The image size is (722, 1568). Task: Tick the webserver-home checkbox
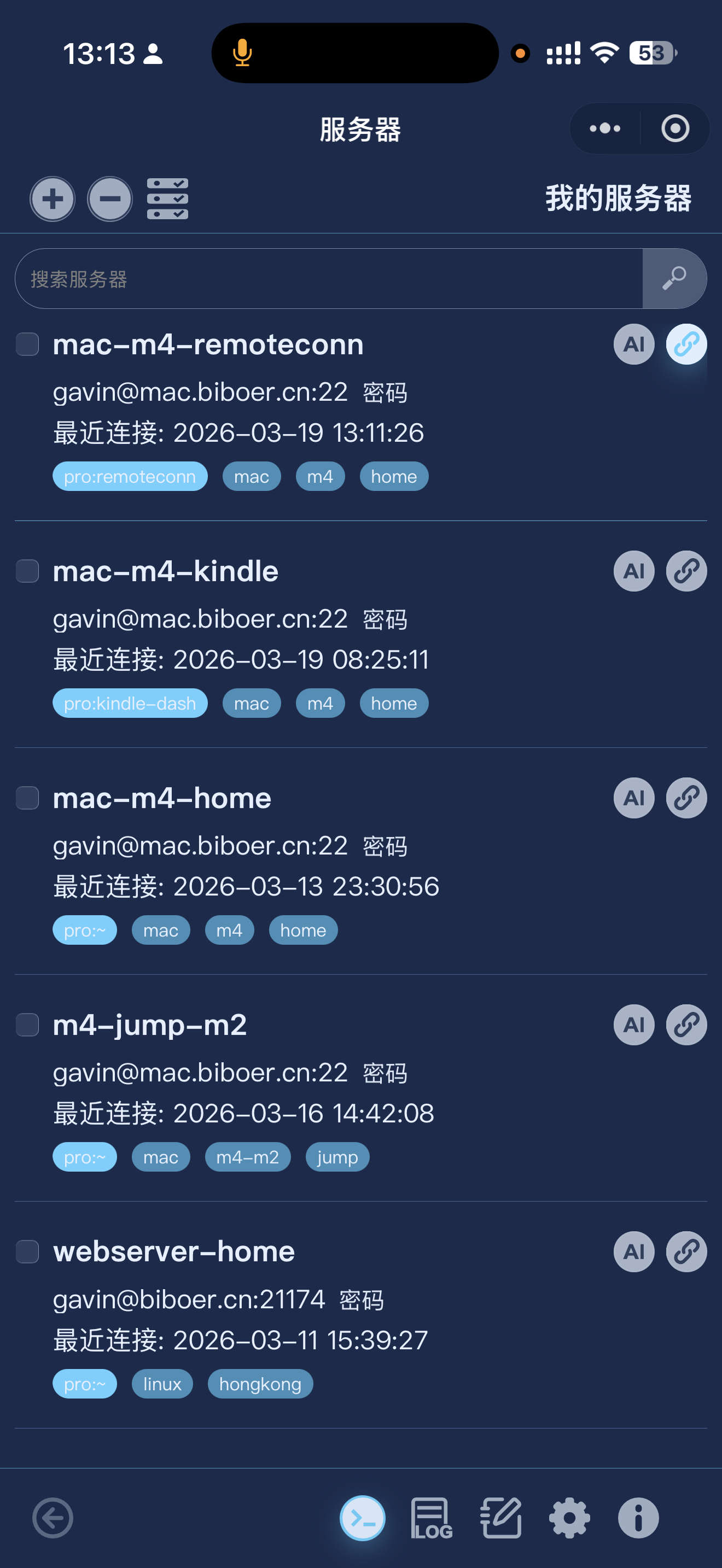[x=27, y=1252]
